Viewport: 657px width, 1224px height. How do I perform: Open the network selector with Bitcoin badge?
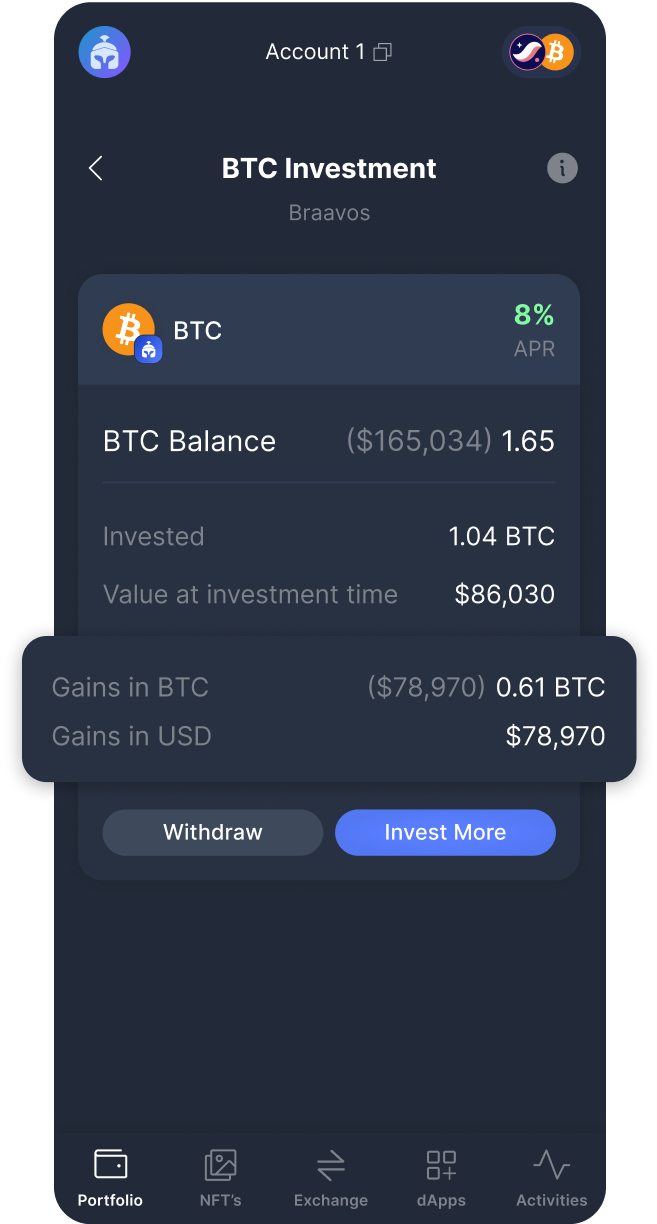[x=541, y=52]
